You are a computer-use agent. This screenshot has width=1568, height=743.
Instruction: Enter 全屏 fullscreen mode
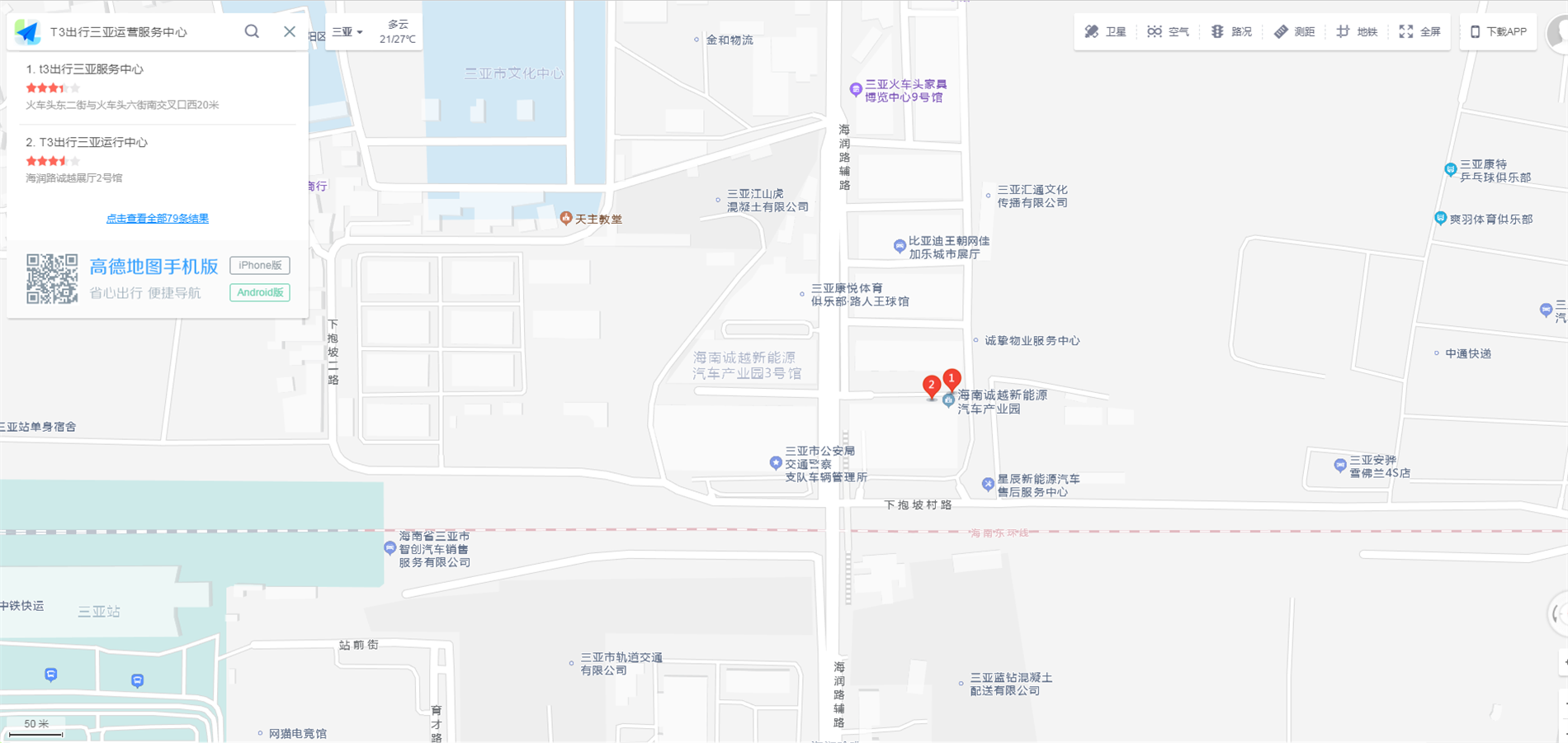point(1419,32)
